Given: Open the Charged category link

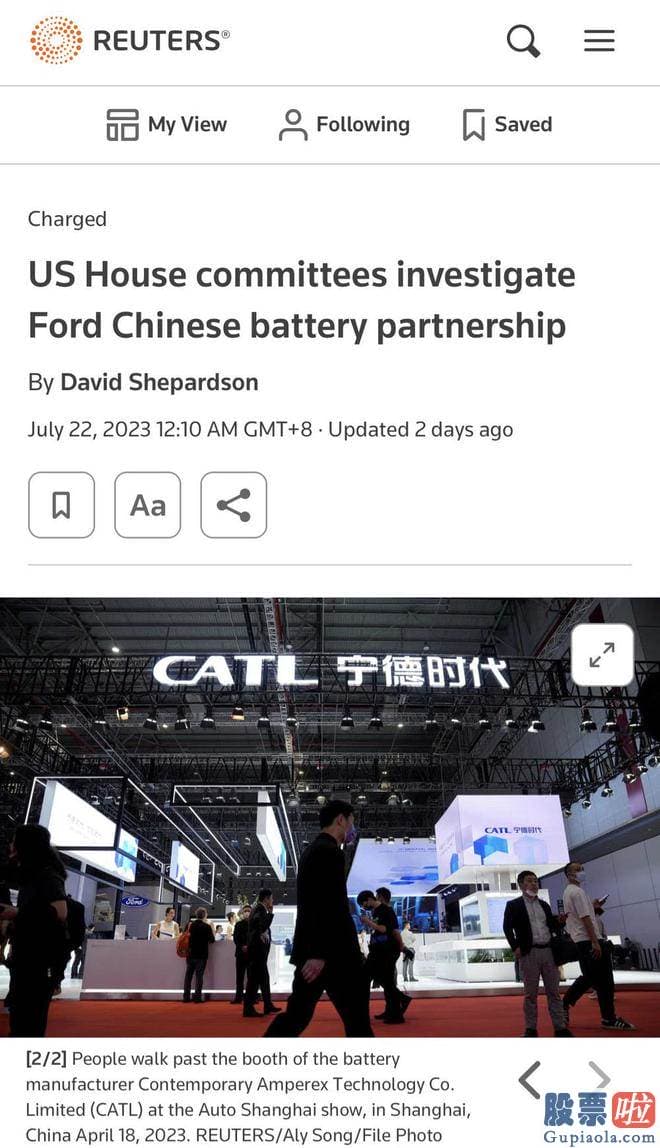Looking at the screenshot, I should point(67,219).
